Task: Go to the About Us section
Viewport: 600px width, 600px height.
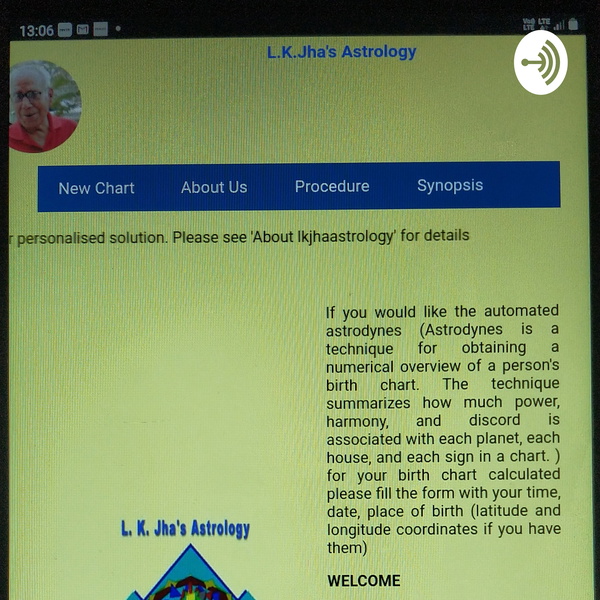Action: 214,187
